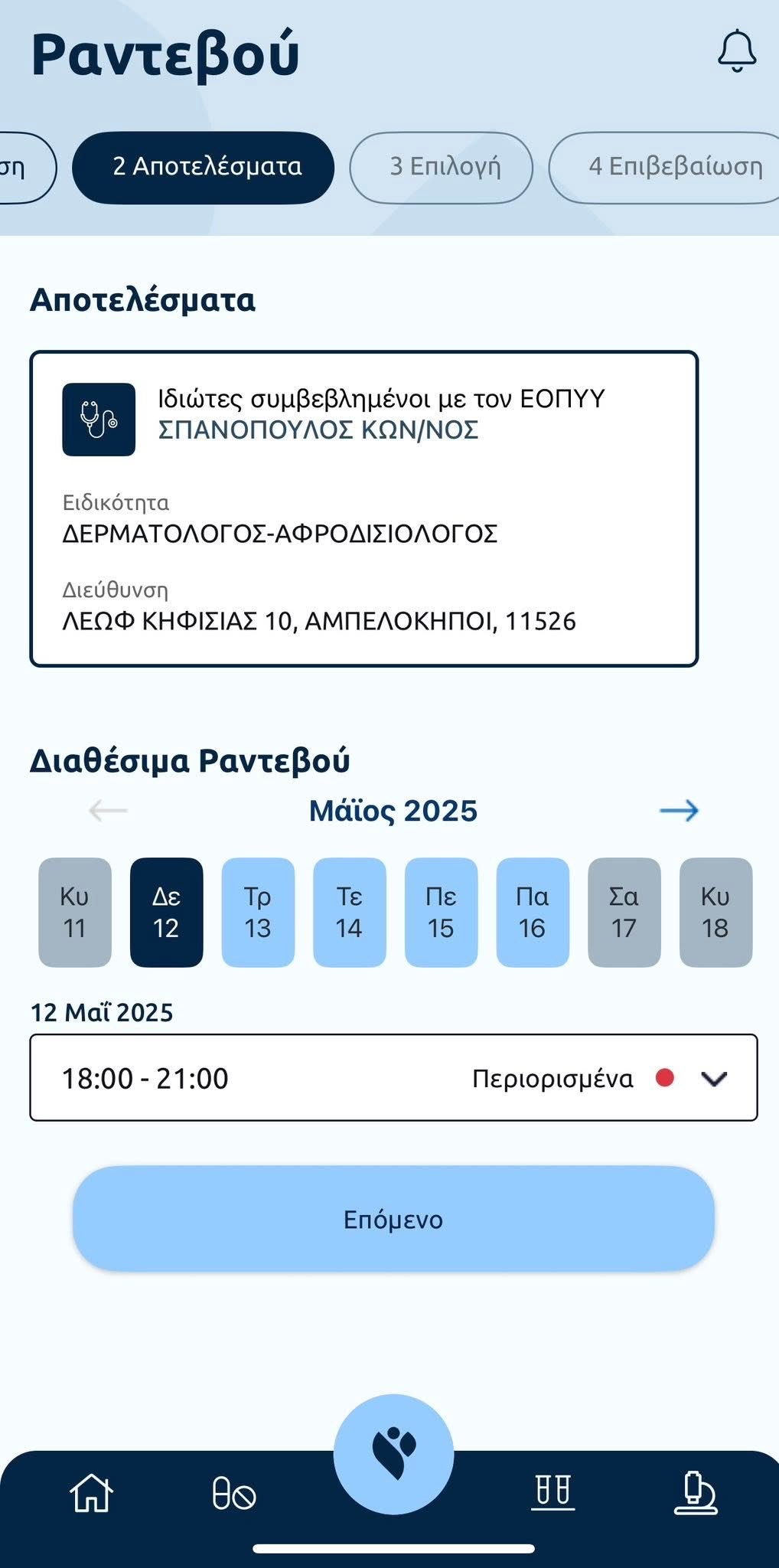Choose Thursday Πε 15

coord(441,912)
